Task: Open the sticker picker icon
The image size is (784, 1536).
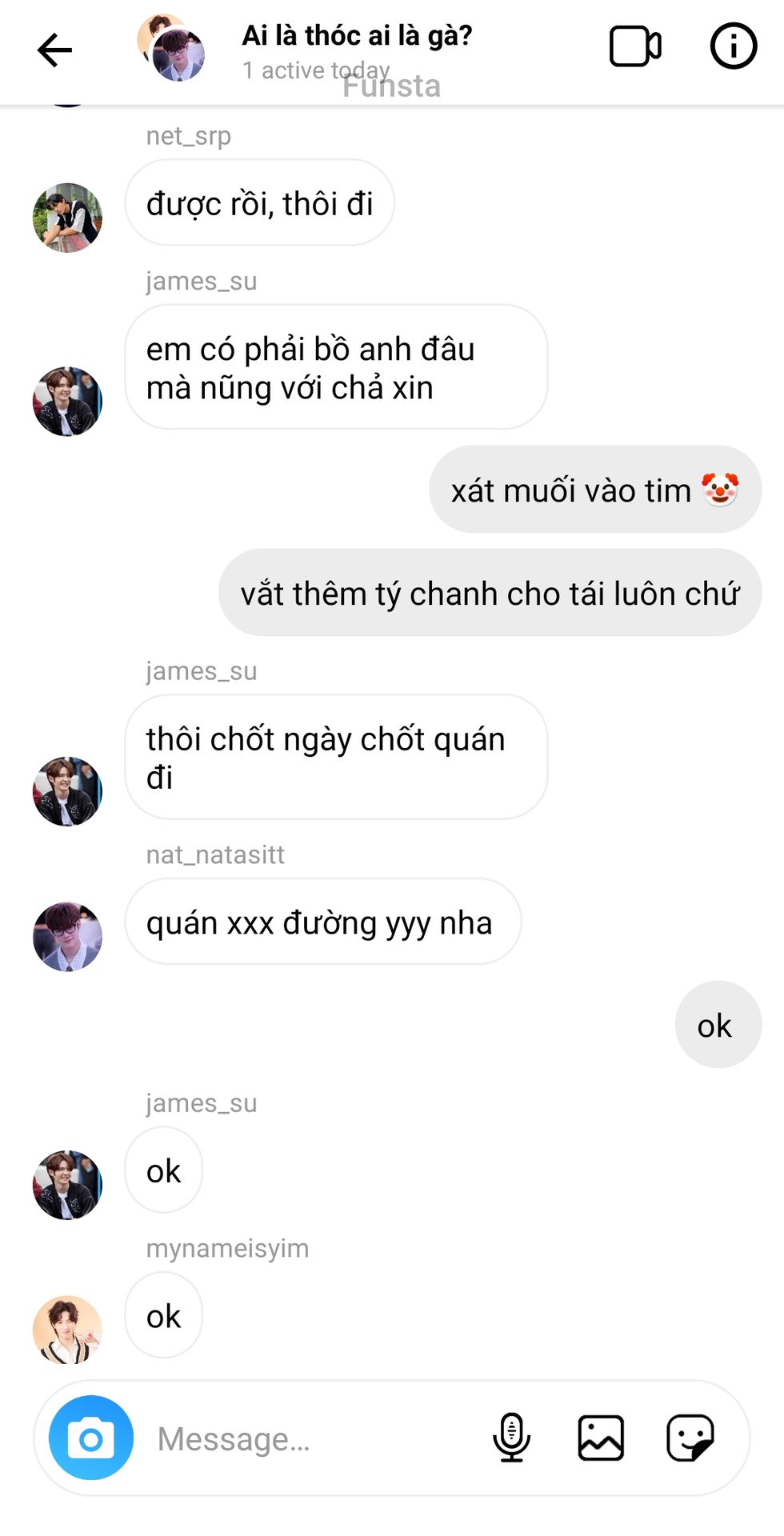Action: [x=690, y=1438]
